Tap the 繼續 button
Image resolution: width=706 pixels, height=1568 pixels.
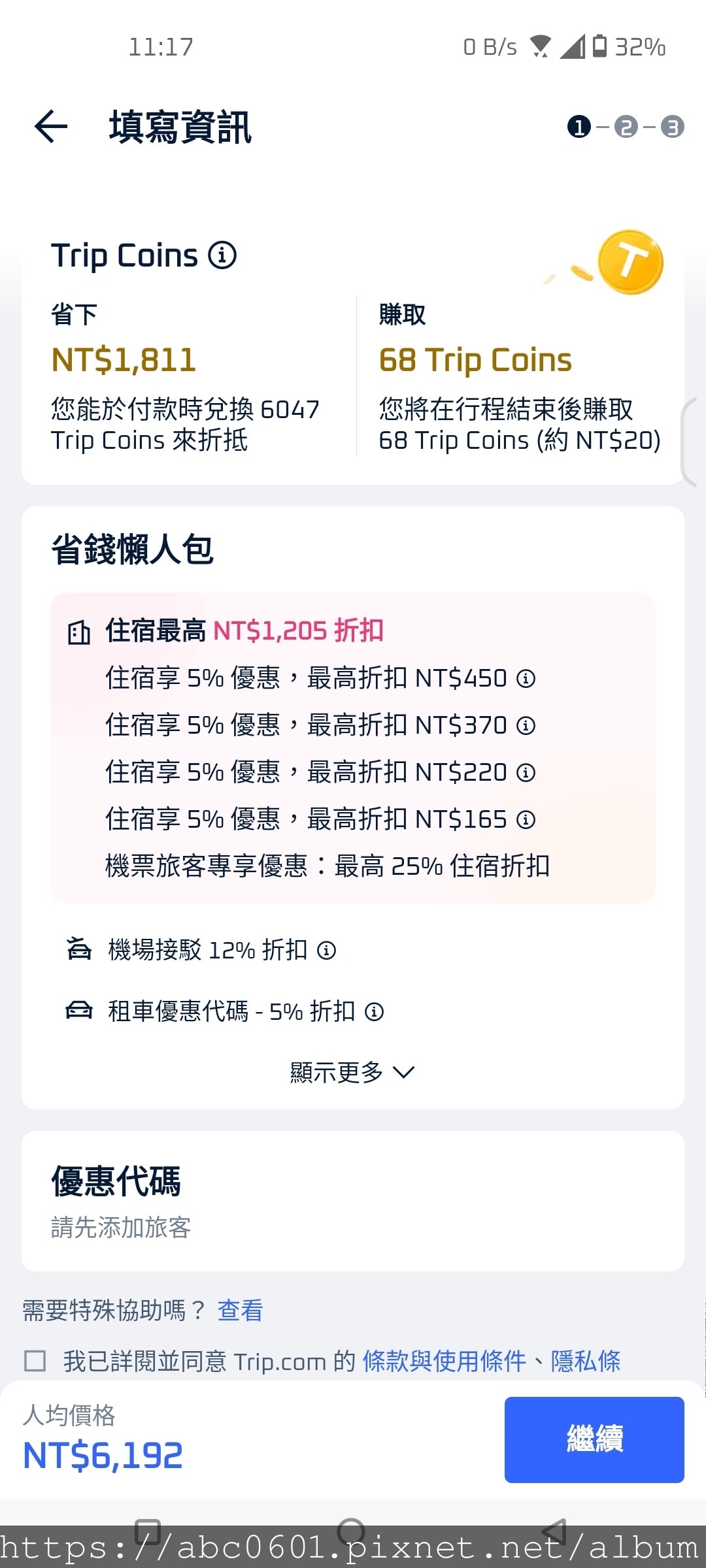point(594,1439)
